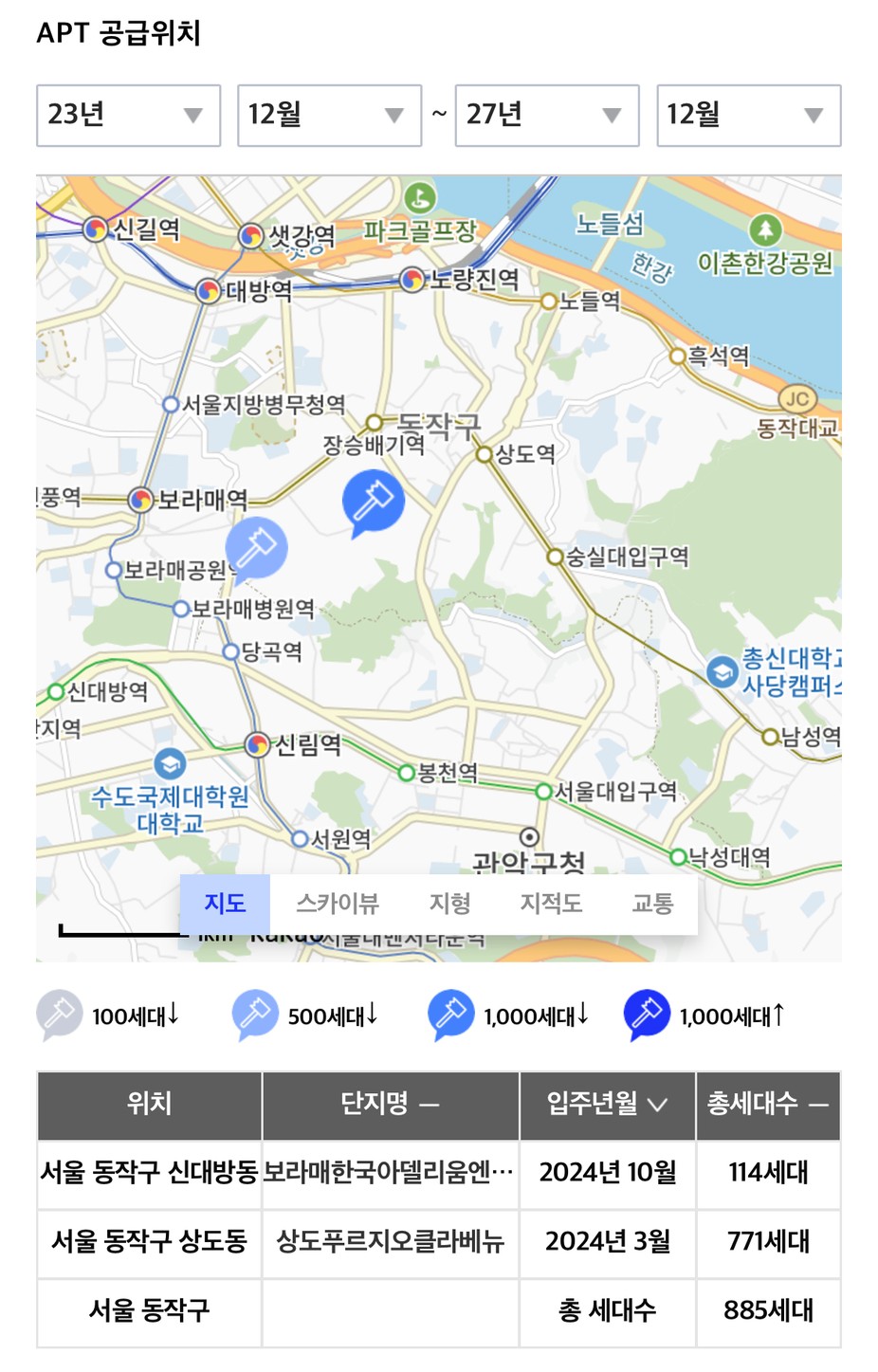Show the 교통 traffic layer

(x=652, y=904)
